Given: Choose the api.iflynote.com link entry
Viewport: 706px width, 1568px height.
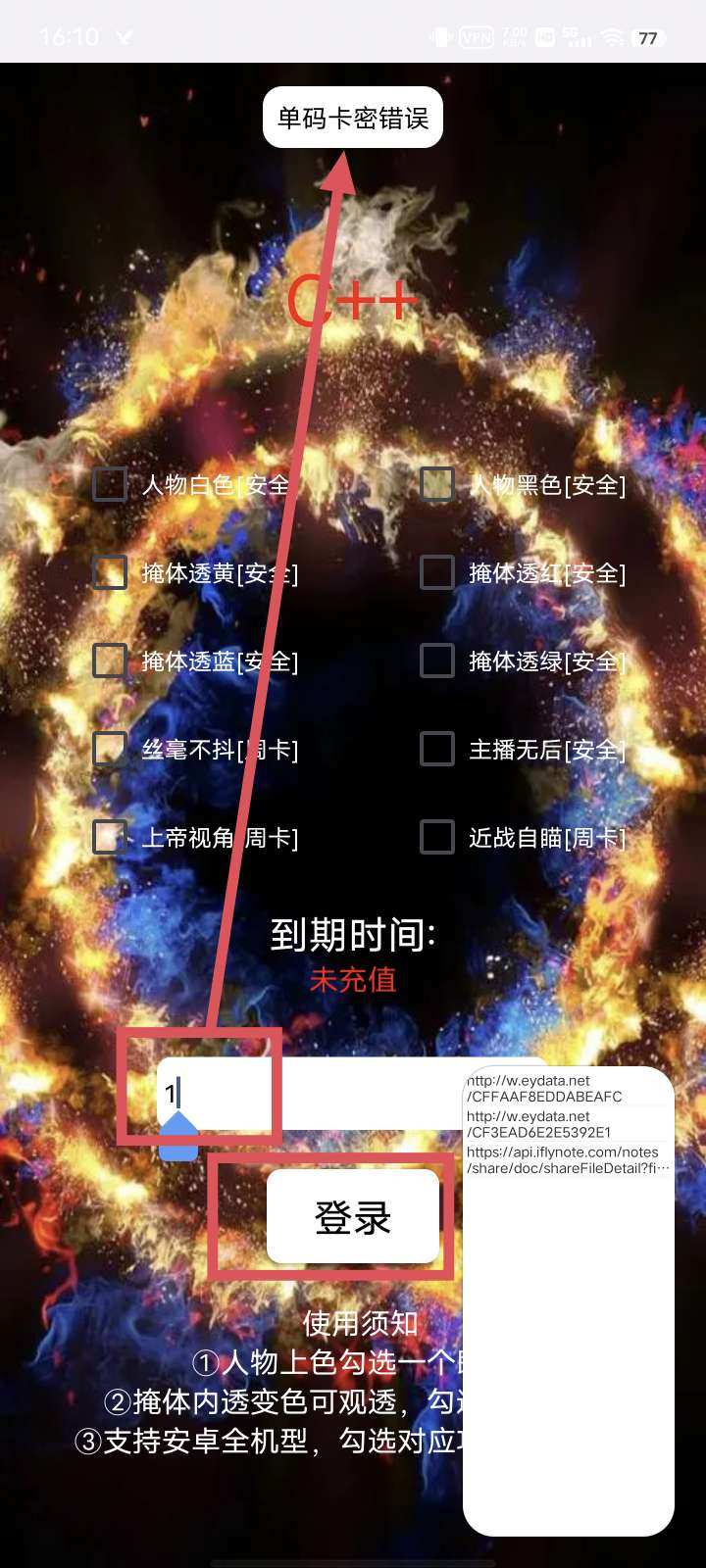Looking at the screenshot, I should (567, 1160).
